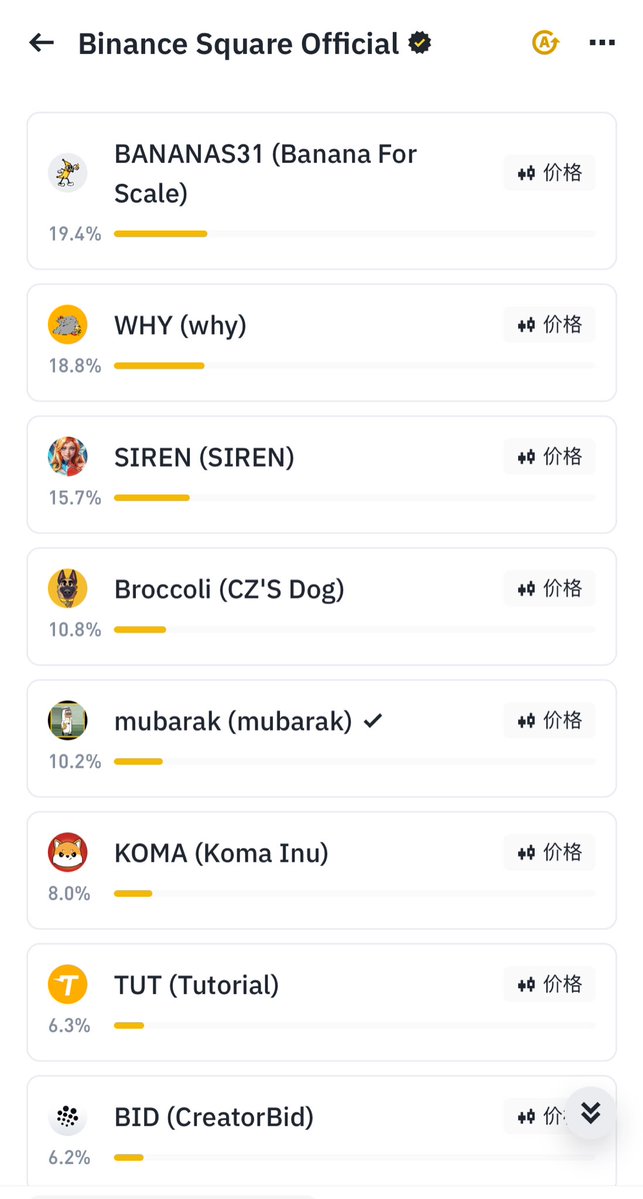Open TUT (Tutorial) price
643x1199 pixels.
[549, 985]
